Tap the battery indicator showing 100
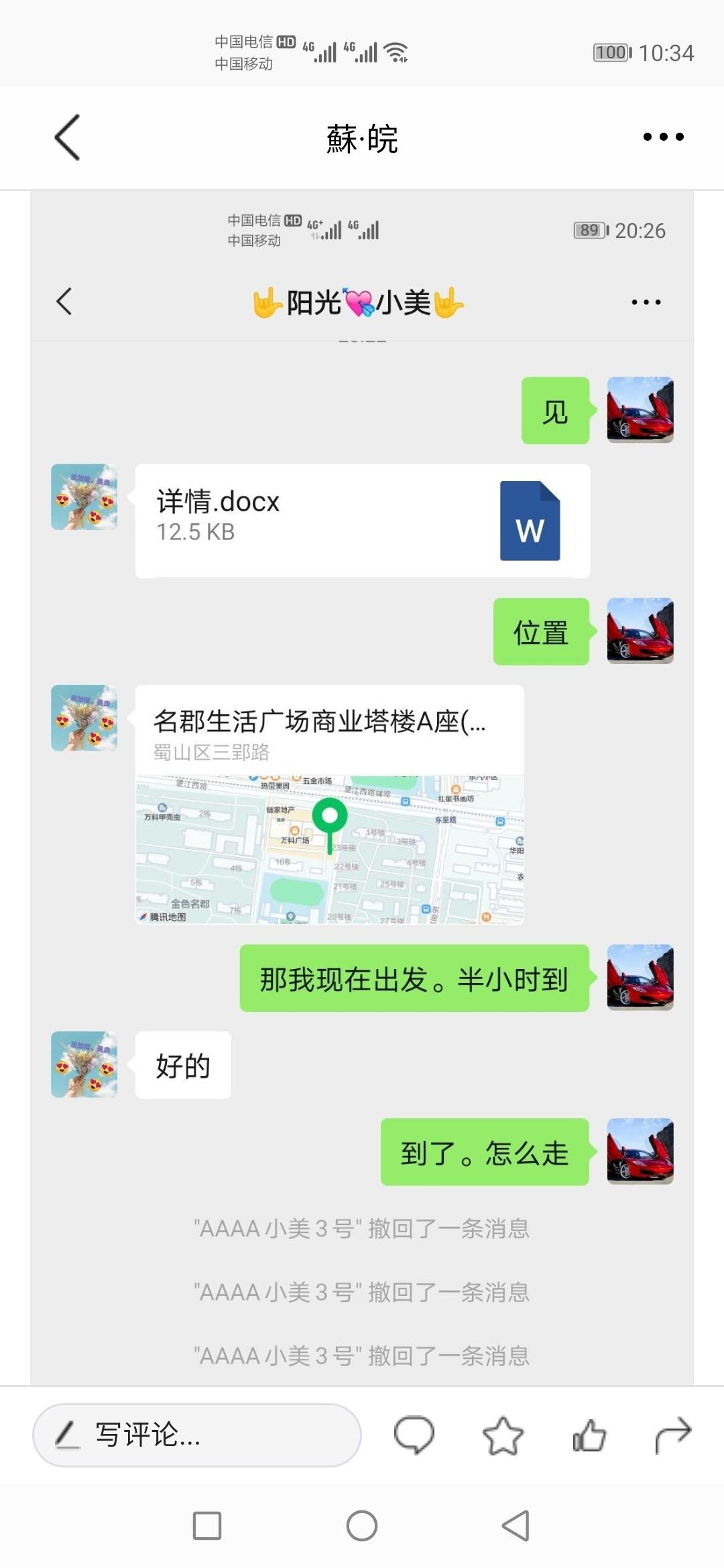The height and width of the screenshot is (1568, 724). point(610,52)
